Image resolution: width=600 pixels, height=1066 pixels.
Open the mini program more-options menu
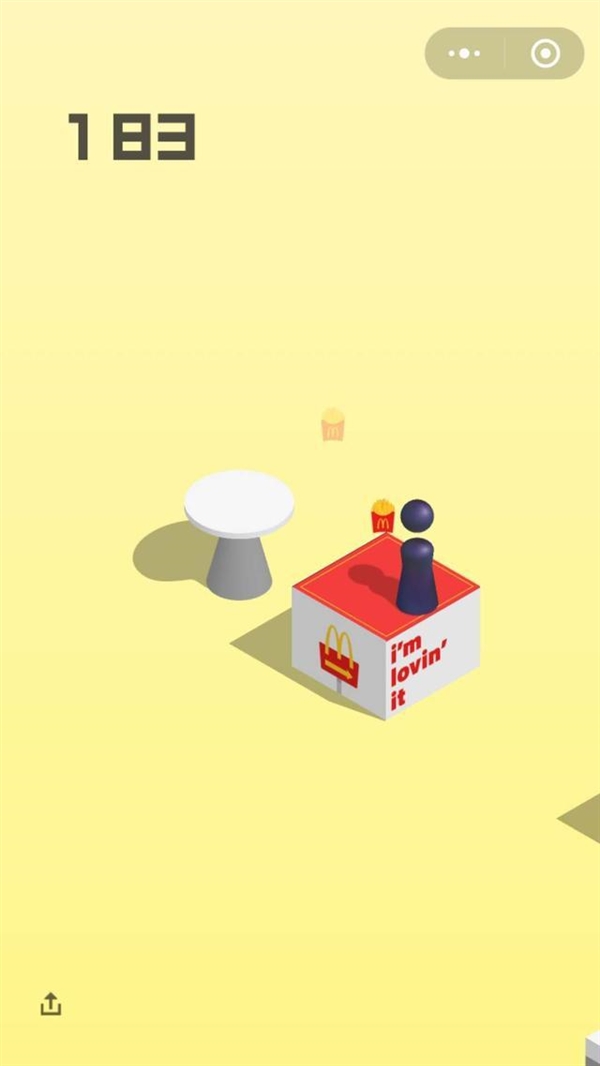(465, 54)
